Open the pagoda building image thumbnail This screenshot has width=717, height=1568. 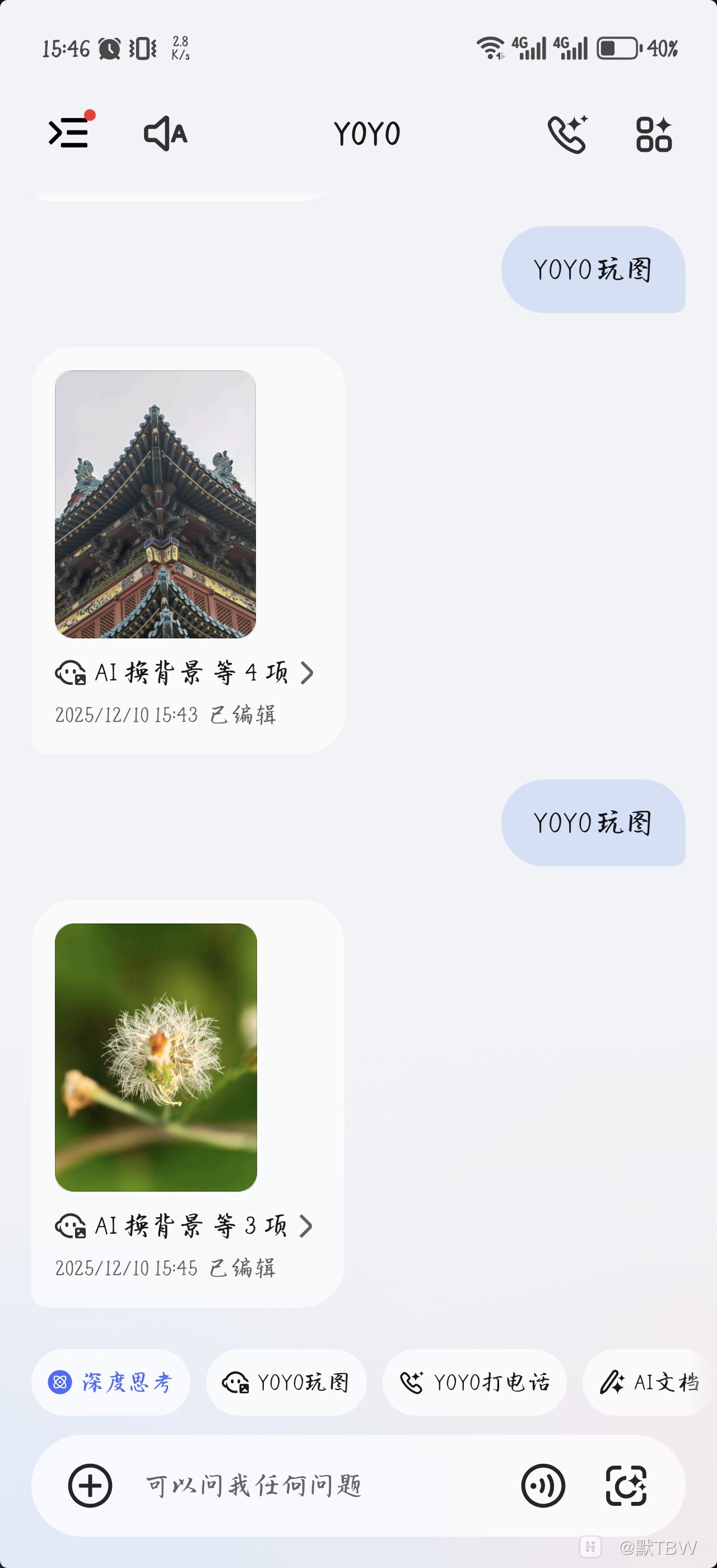tap(155, 504)
